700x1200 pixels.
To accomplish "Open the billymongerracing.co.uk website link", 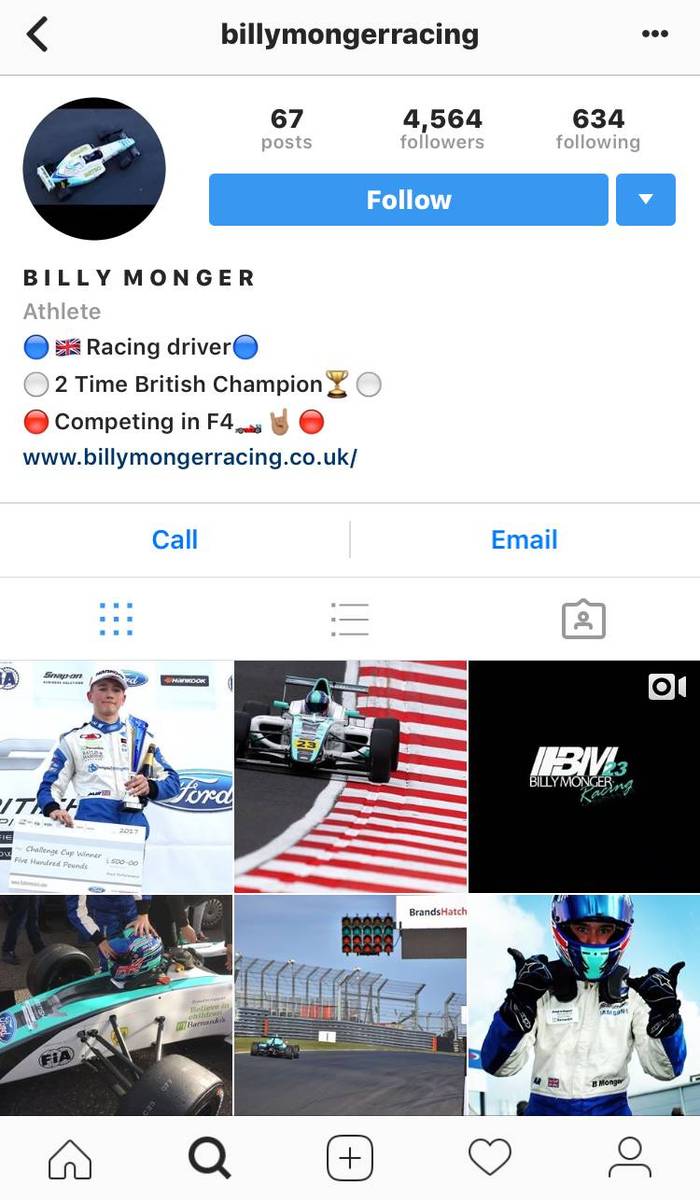I will pos(190,458).
